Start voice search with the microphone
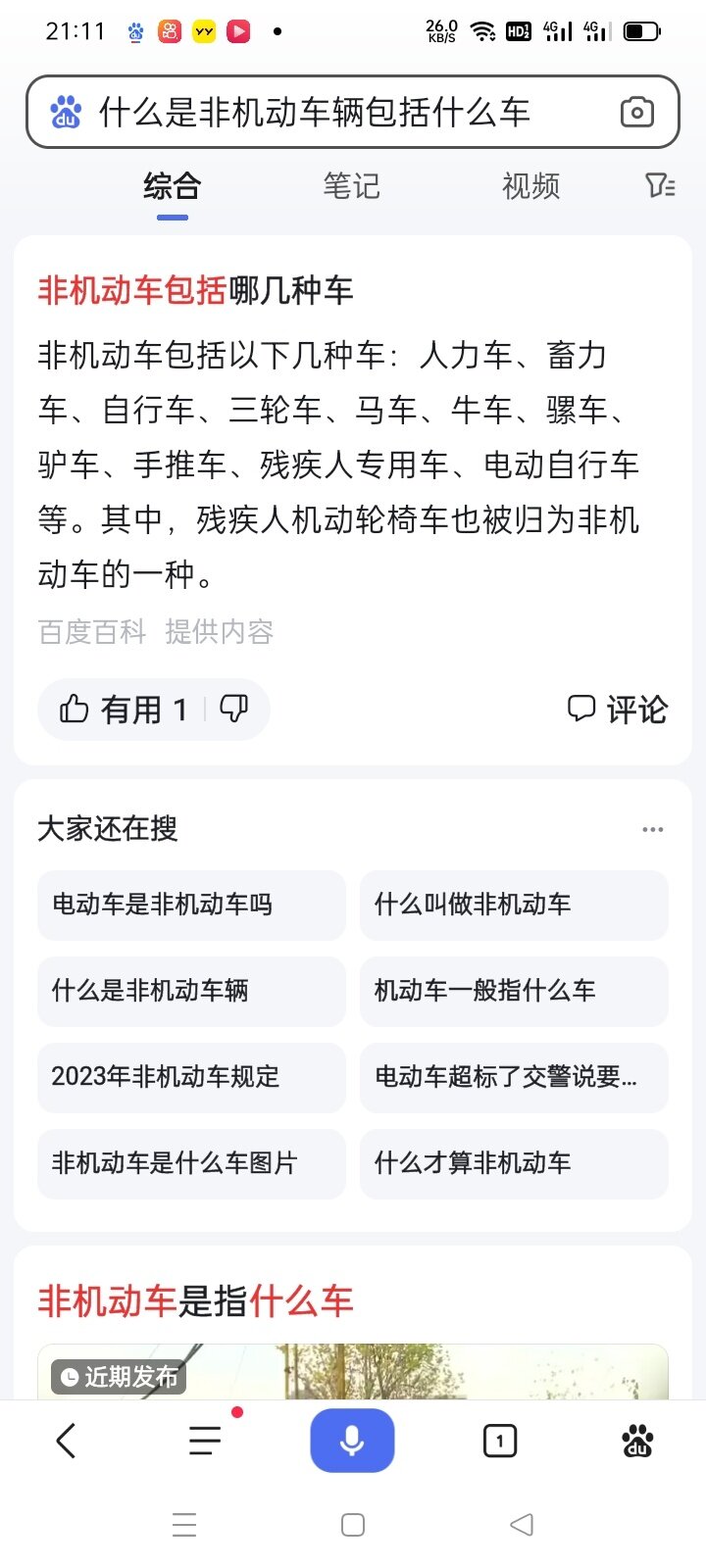This screenshot has height=1568, width=706. pos(352,1441)
